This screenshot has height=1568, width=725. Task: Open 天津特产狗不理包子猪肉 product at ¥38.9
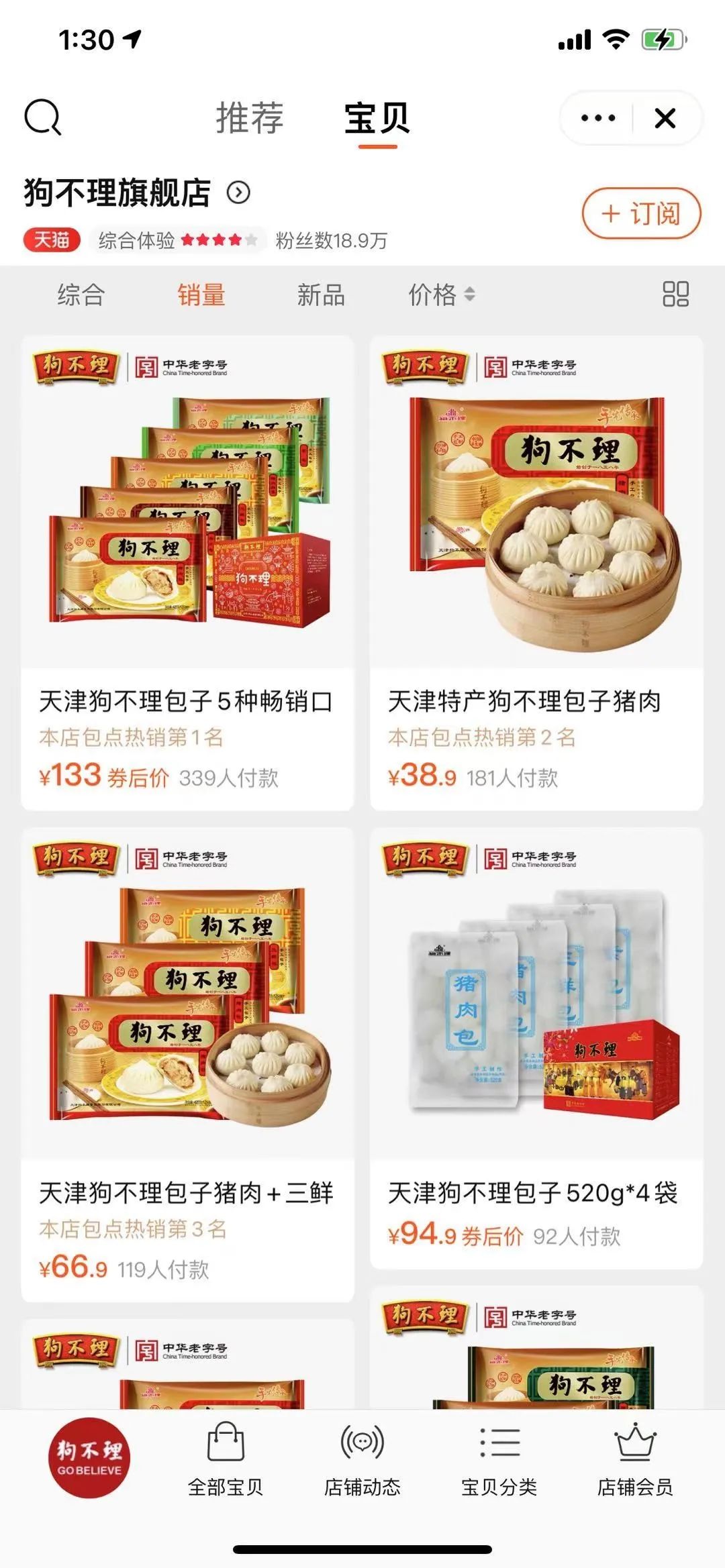pyautogui.click(x=536, y=570)
